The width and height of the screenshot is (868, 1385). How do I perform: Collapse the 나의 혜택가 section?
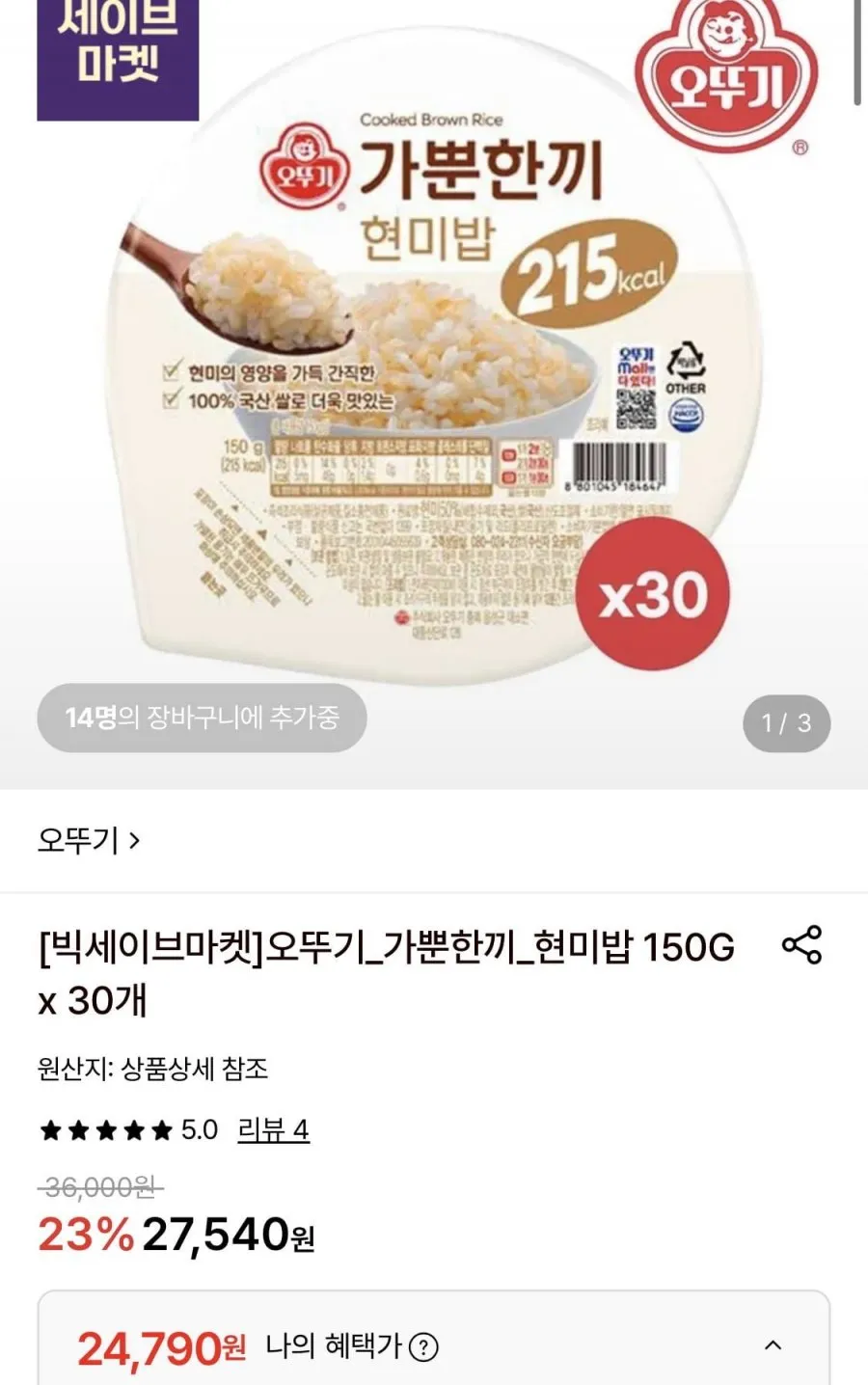773,1345
